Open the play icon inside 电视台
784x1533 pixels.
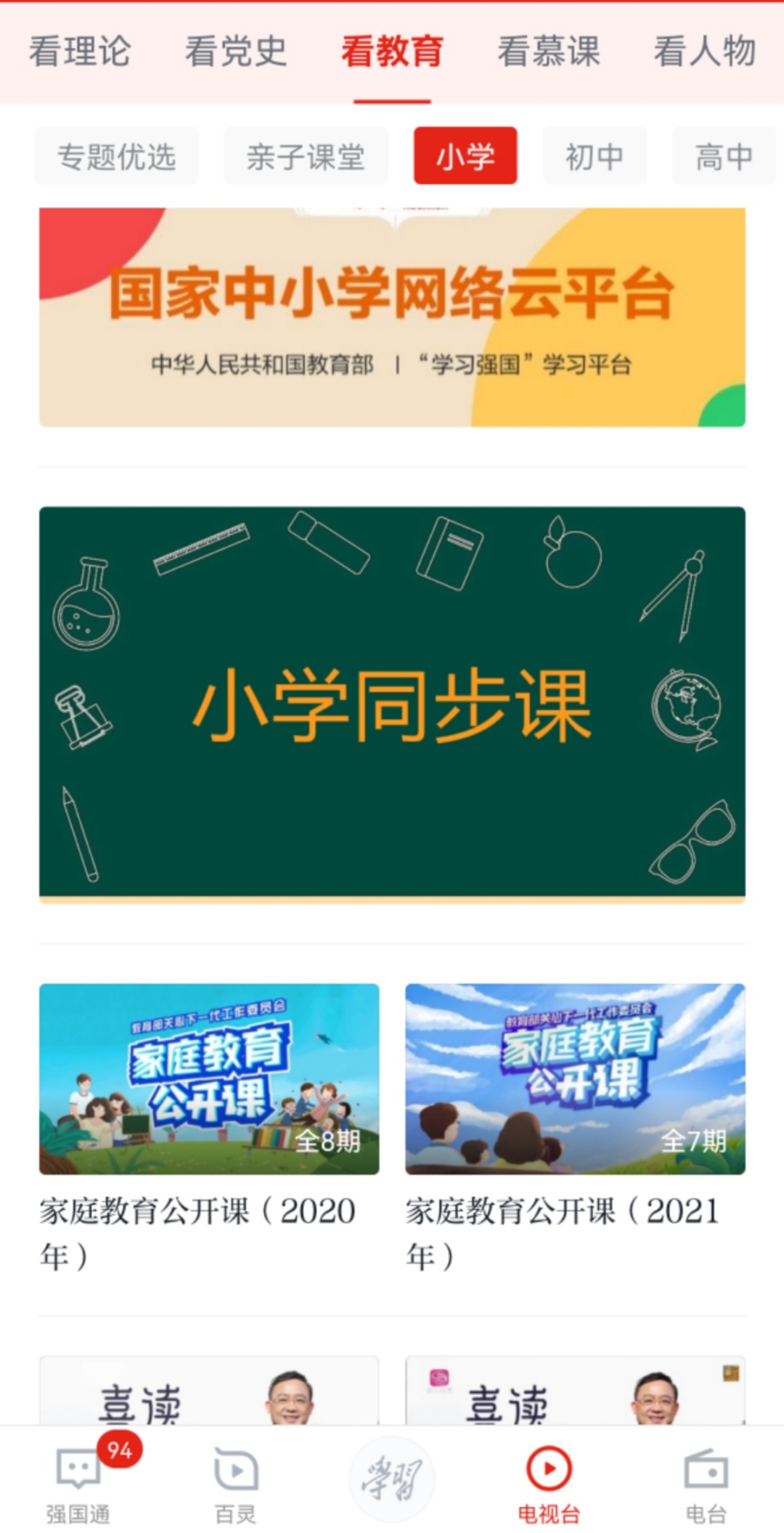click(550, 1467)
